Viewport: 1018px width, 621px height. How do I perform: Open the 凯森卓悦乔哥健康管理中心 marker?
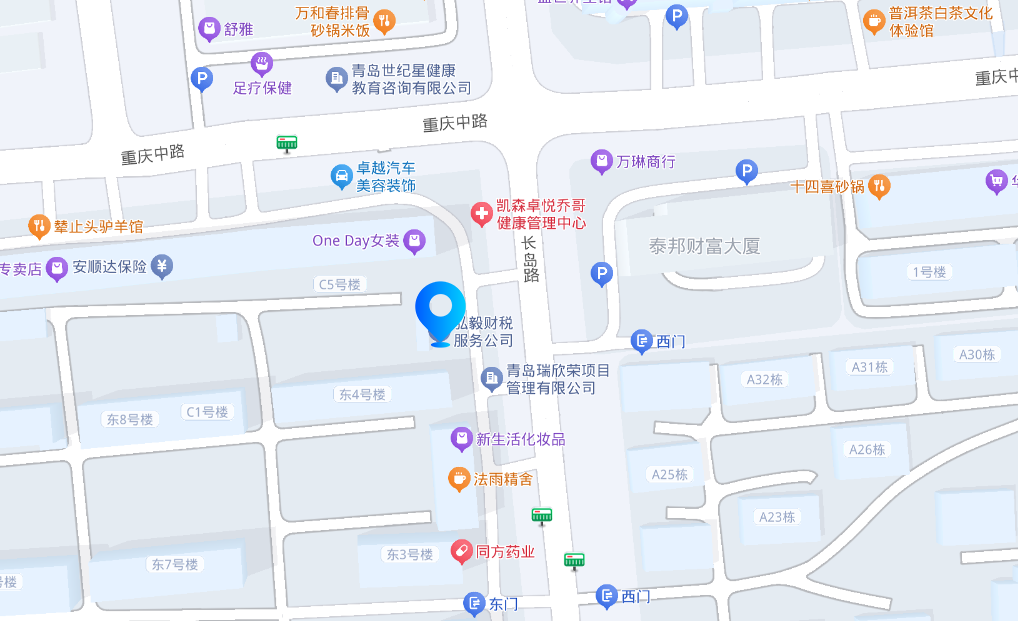481,213
